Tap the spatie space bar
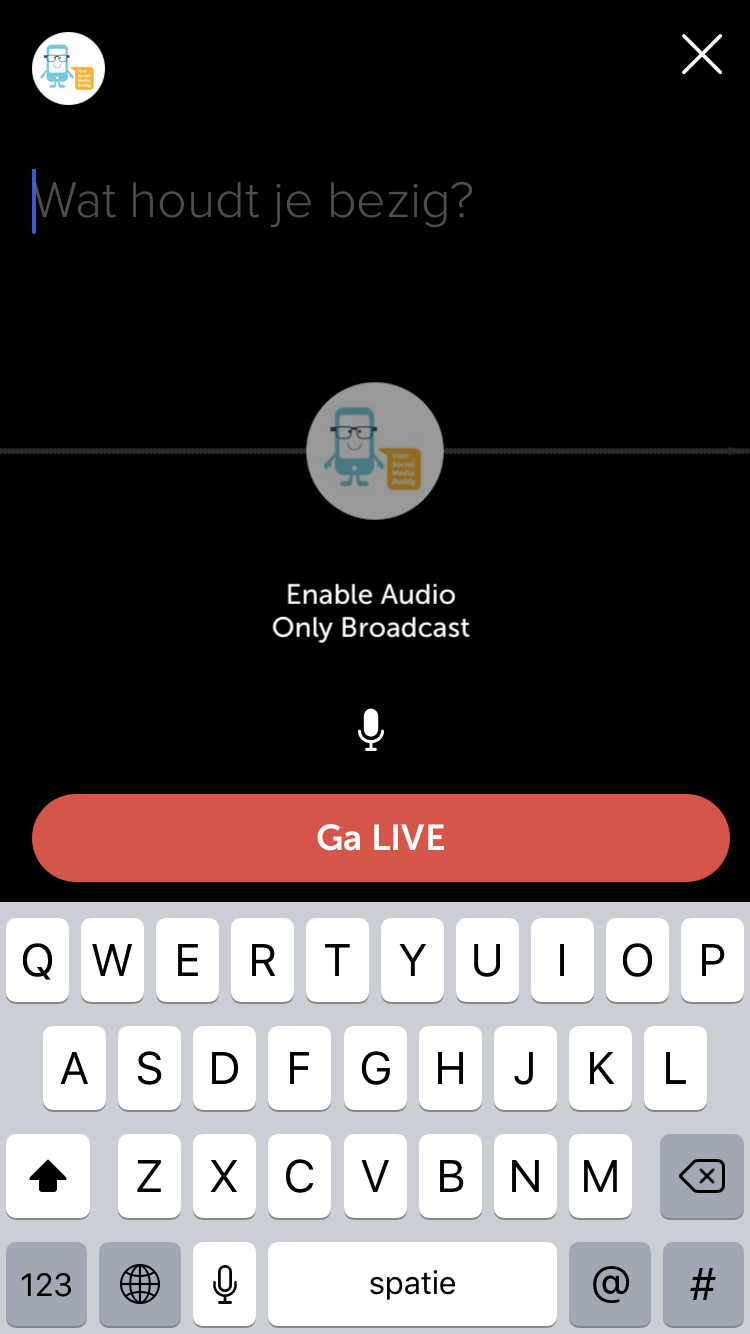The image size is (750, 1334). coord(412,1284)
